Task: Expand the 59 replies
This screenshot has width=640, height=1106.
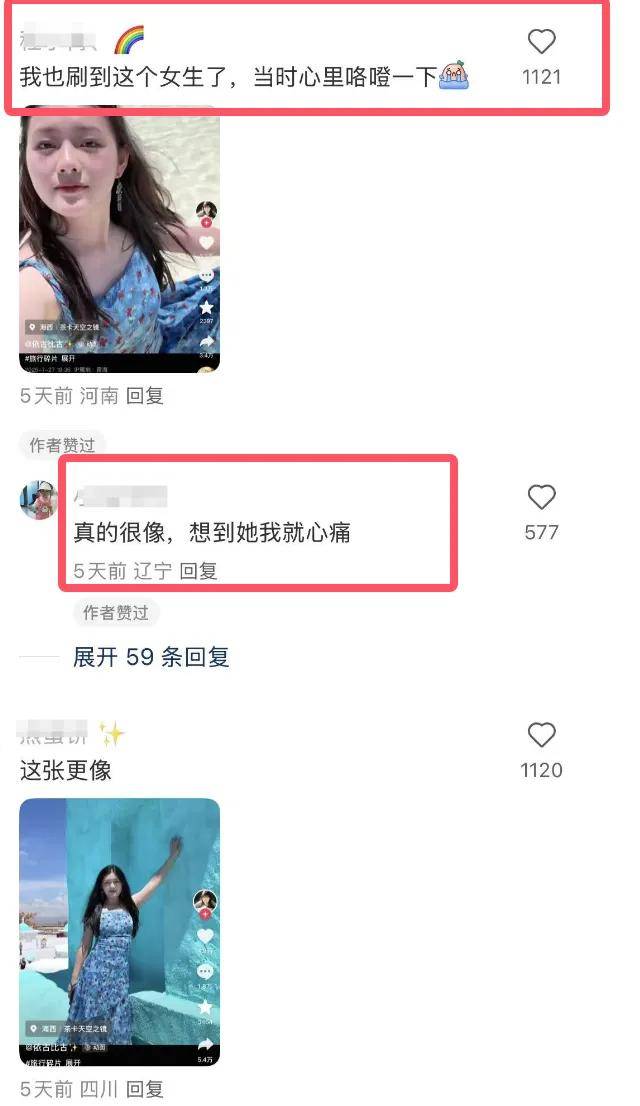Action: 151,657
